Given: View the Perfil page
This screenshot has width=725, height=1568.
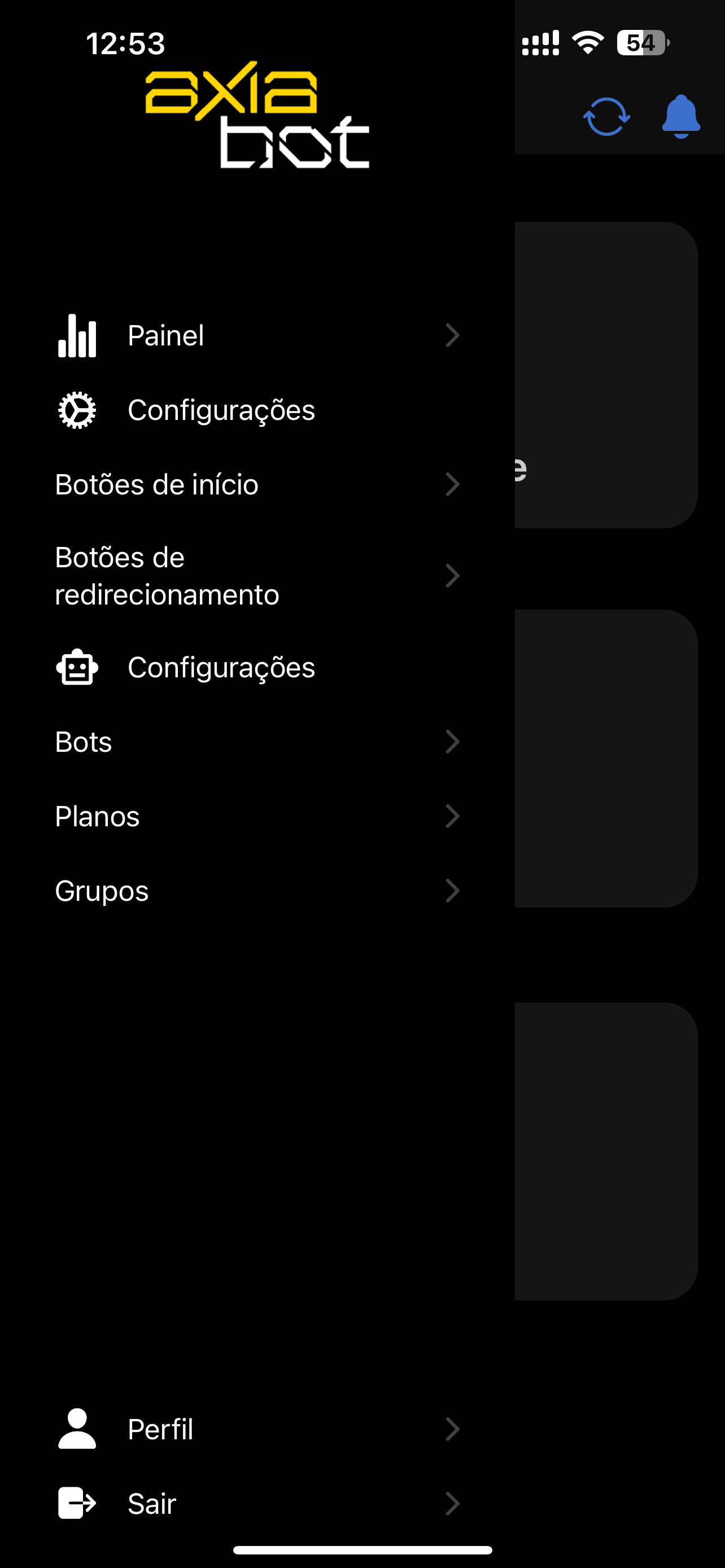Looking at the screenshot, I should (257, 1429).
